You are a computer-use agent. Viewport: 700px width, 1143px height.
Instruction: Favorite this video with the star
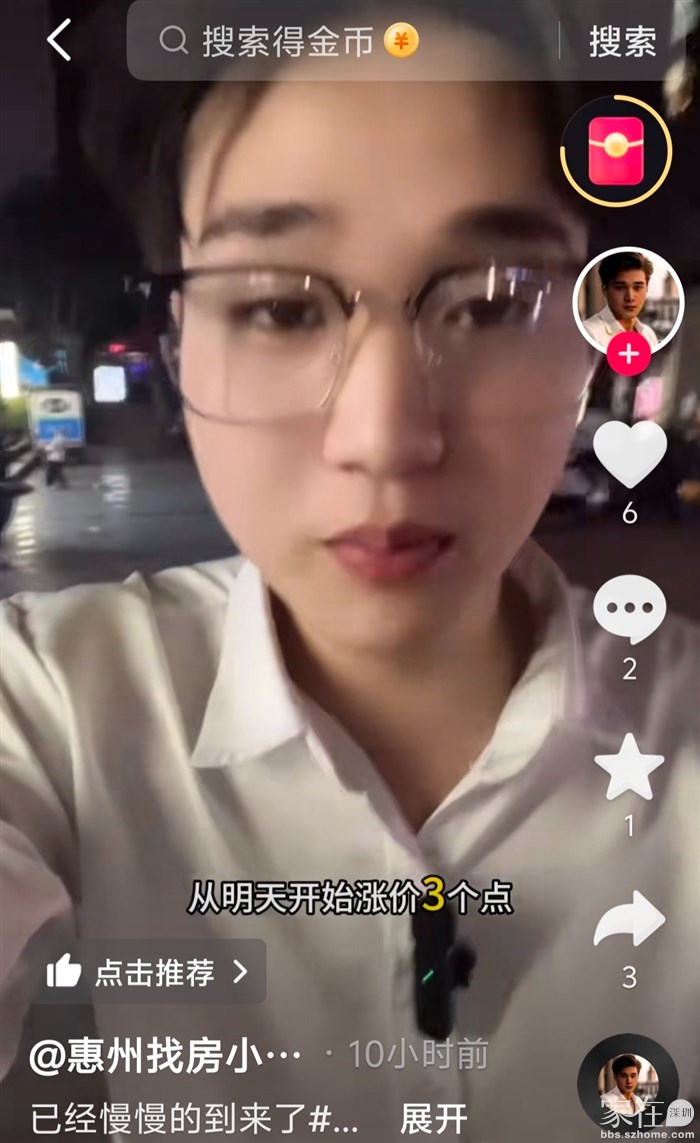(x=629, y=767)
